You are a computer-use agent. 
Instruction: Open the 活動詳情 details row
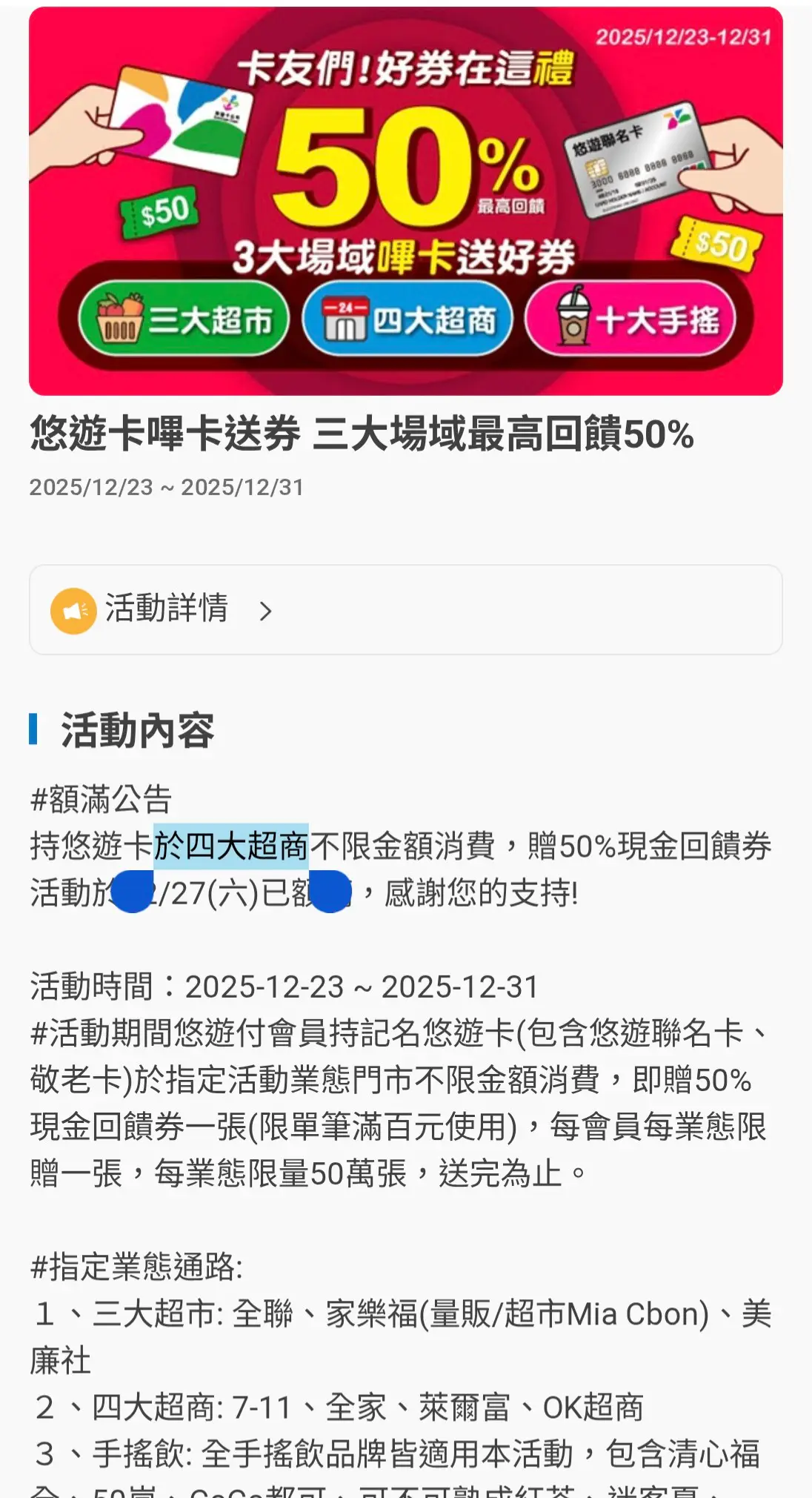[x=405, y=610]
